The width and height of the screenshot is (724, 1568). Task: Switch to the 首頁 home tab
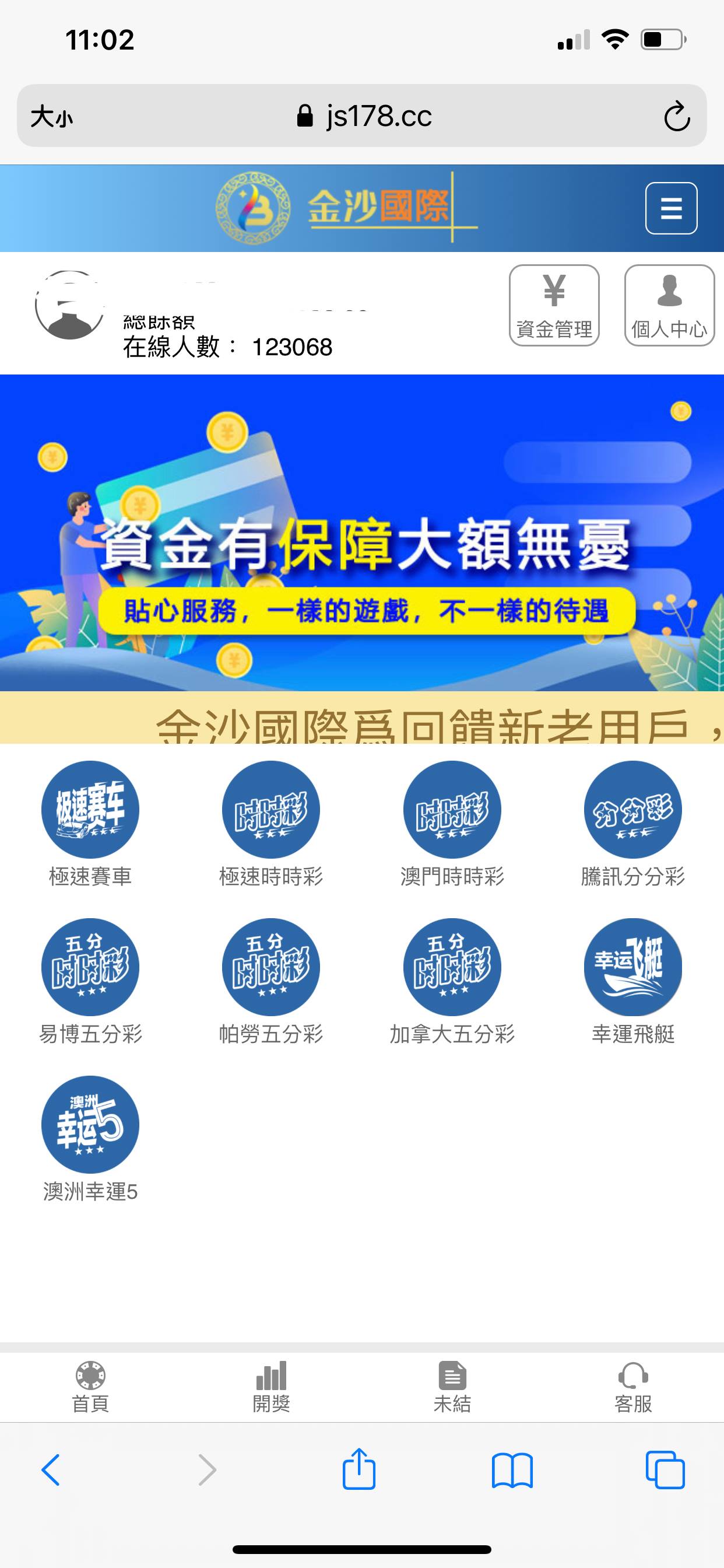pyautogui.click(x=90, y=1387)
